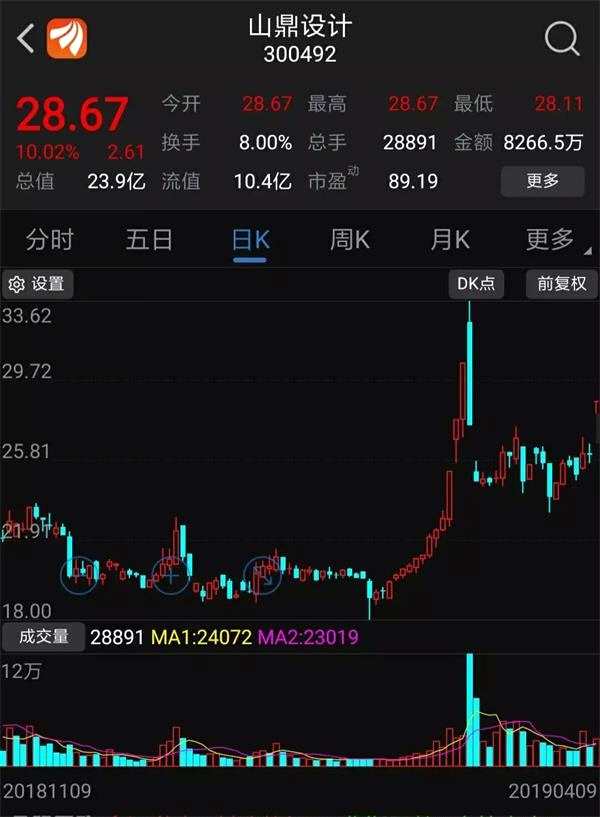Open the 设置 chart settings
The height and width of the screenshot is (817, 600).
click(37, 284)
